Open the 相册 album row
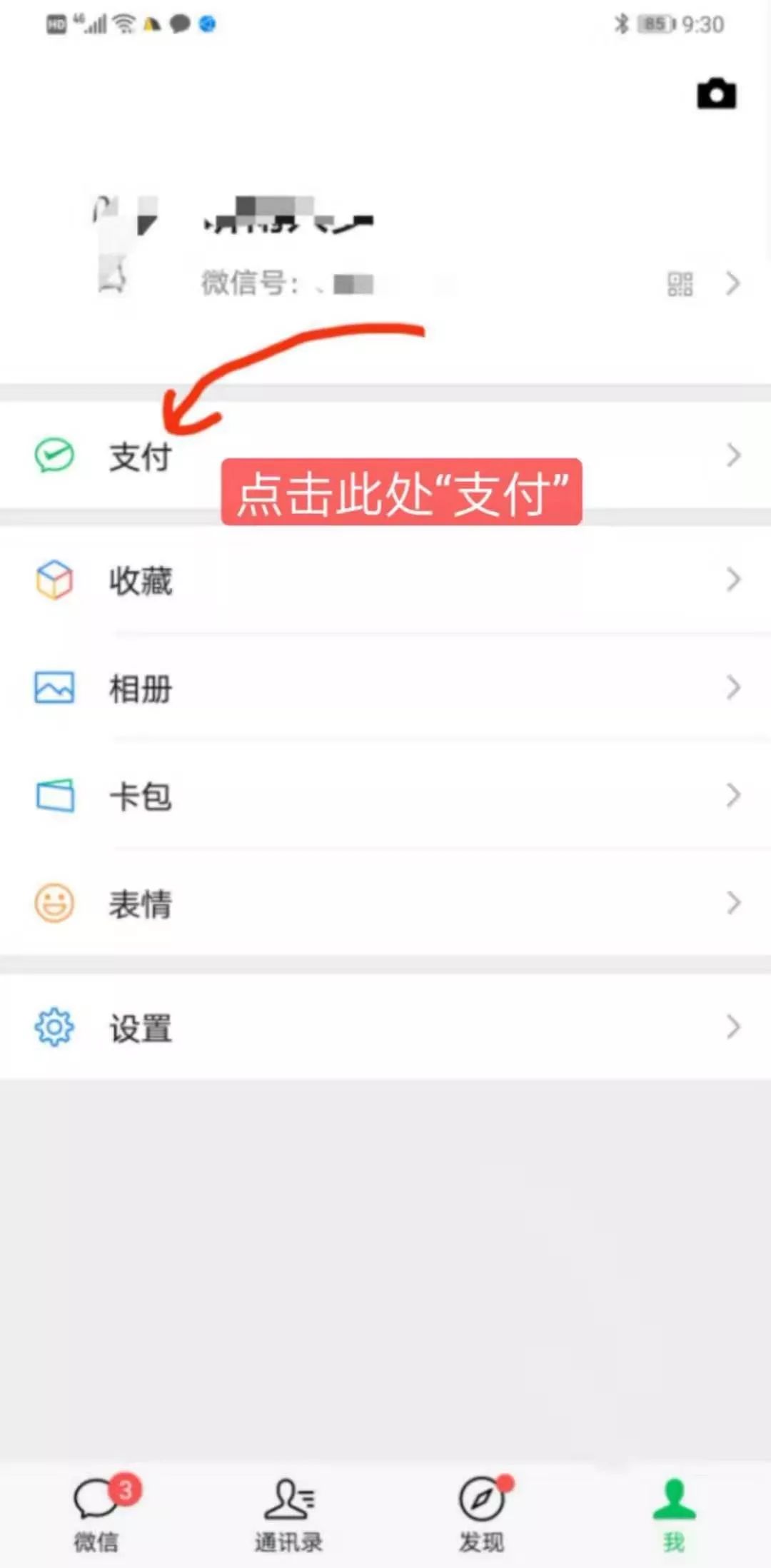The width and height of the screenshot is (771, 1568). [x=385, y=687]
